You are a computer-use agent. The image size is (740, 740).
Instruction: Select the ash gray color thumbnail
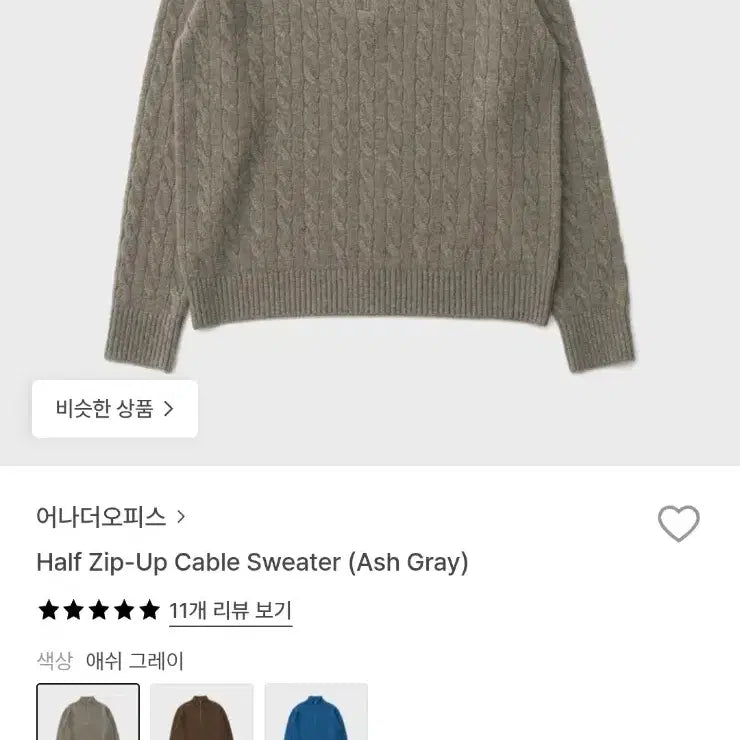(x=88, y=712)
